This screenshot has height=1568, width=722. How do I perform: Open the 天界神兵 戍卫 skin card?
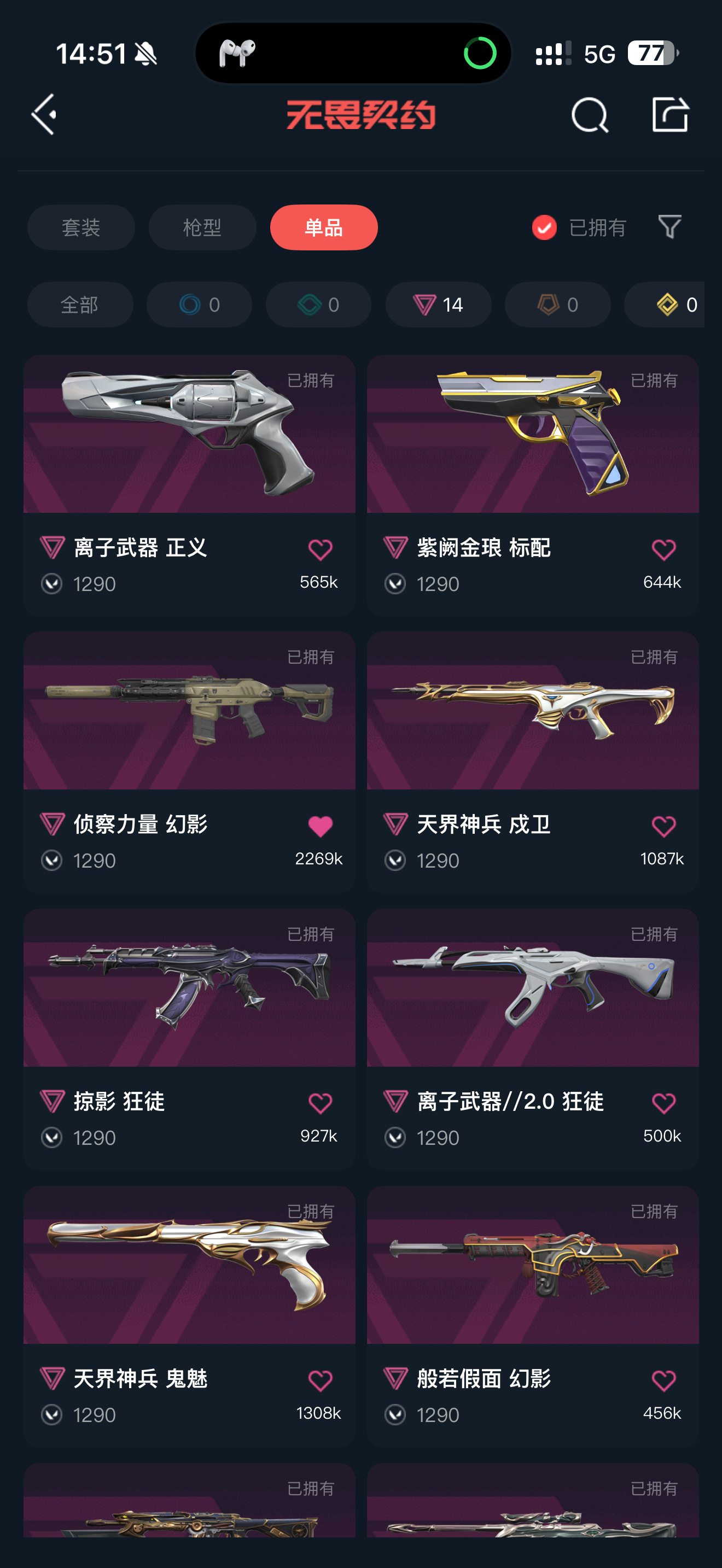tap(533, 762)
